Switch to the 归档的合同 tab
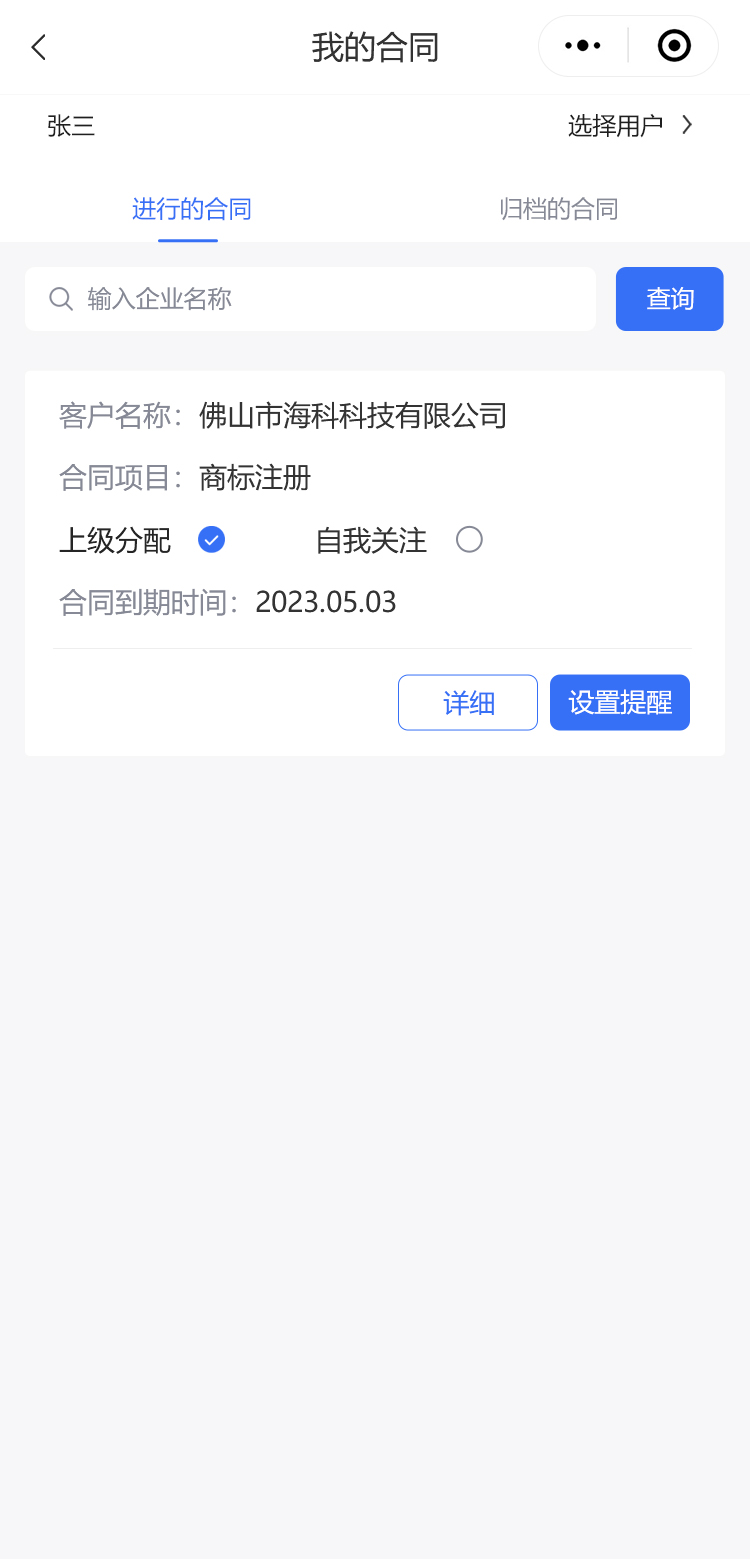Viewport: 750px width, 1559px height. pyautogui.click(x=559, y=209)
